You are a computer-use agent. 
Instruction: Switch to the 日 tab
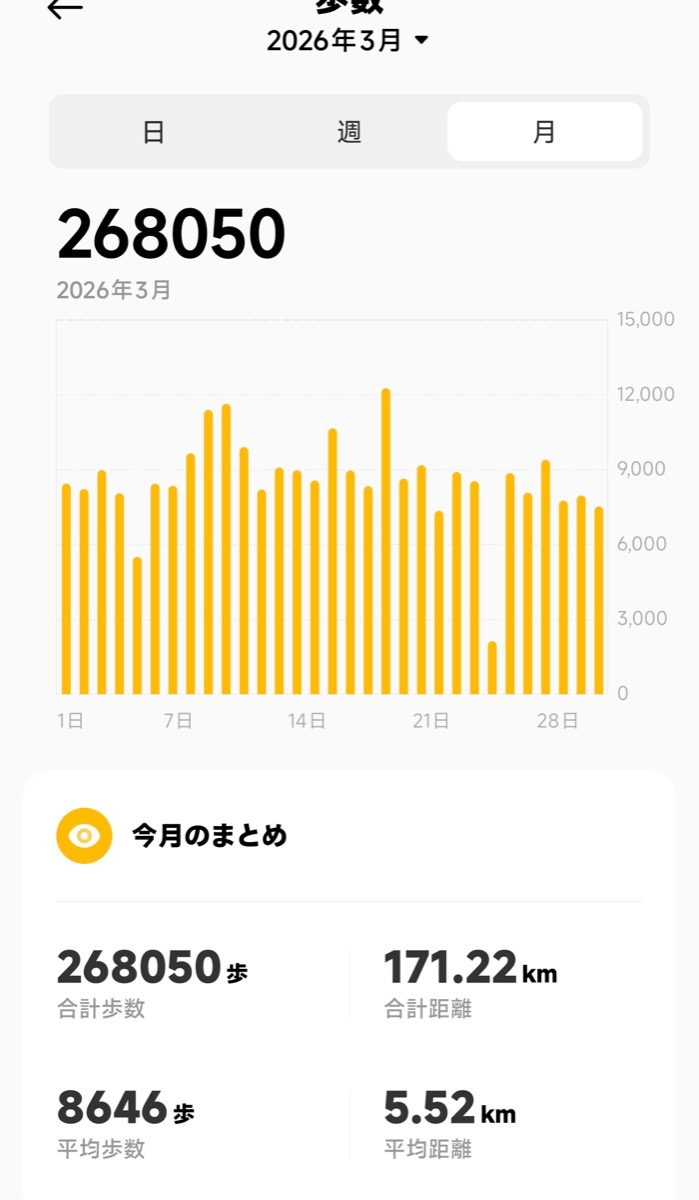pyautogui.click(x=153, y=132)
